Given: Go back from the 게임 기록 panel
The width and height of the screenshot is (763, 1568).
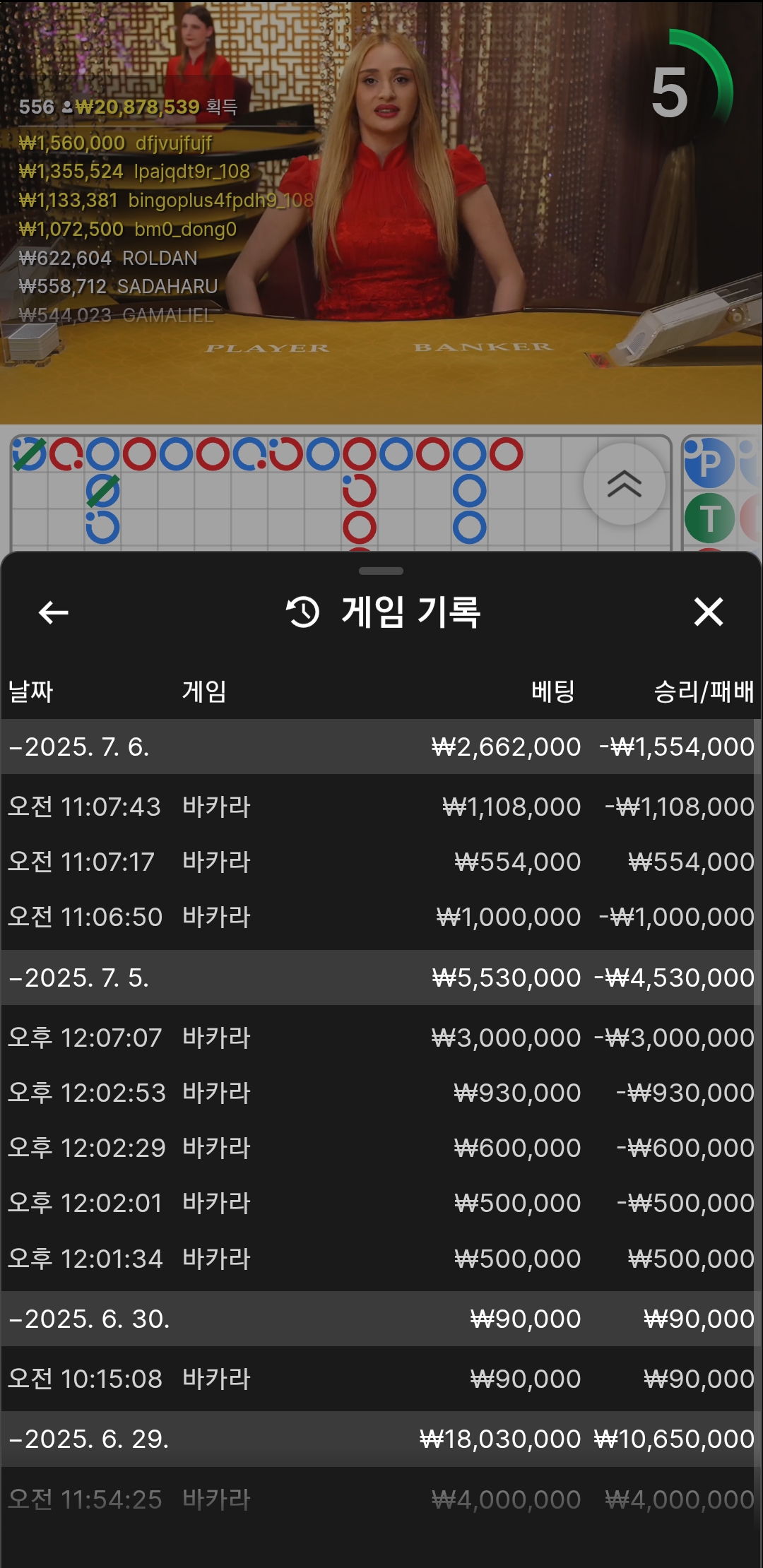Looking at the screenshot, I should pyautogui.click(x=54, y=612).
